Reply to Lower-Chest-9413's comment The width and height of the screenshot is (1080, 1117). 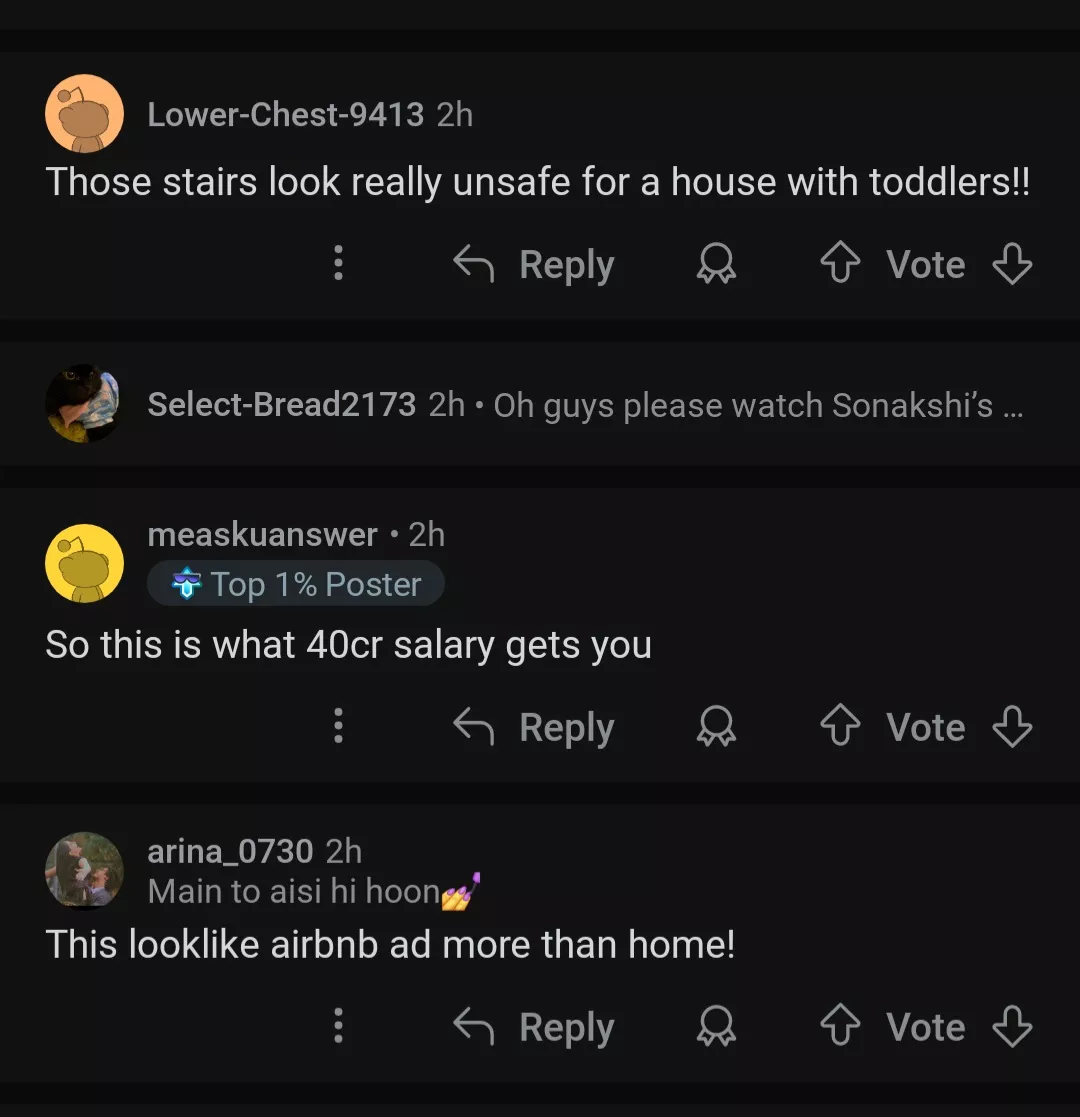[534, 265]
